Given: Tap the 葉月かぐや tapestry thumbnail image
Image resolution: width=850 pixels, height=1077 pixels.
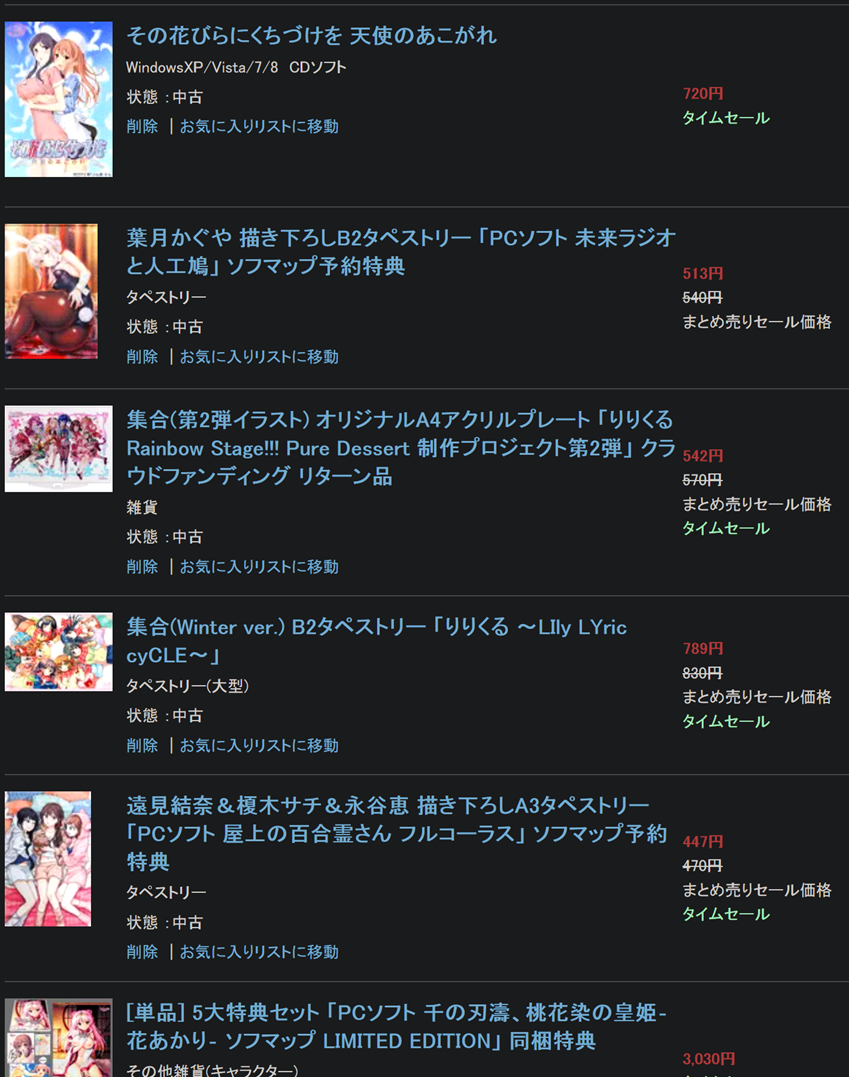Looking at the screenshot, I should coord(52,291).
